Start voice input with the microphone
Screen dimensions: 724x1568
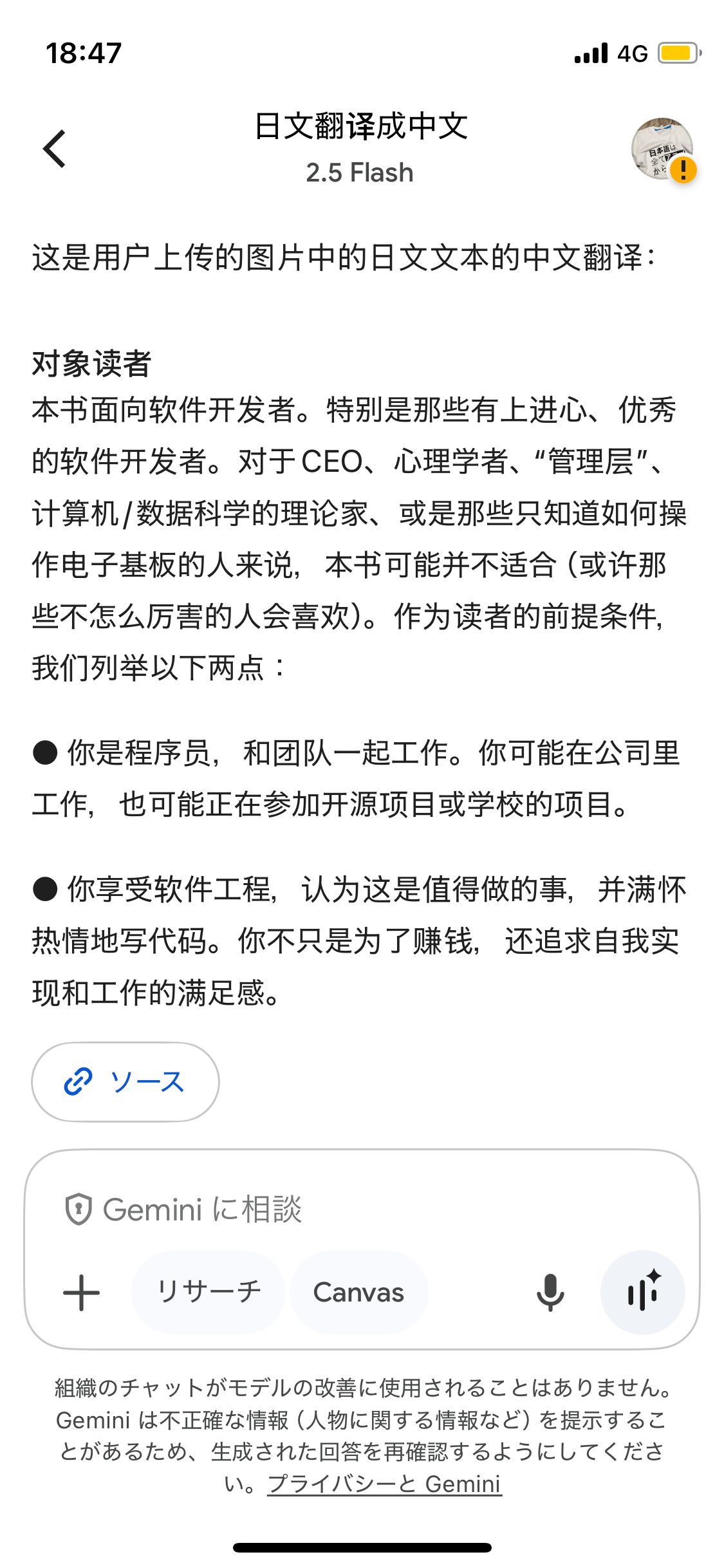tap(550, 1293)
